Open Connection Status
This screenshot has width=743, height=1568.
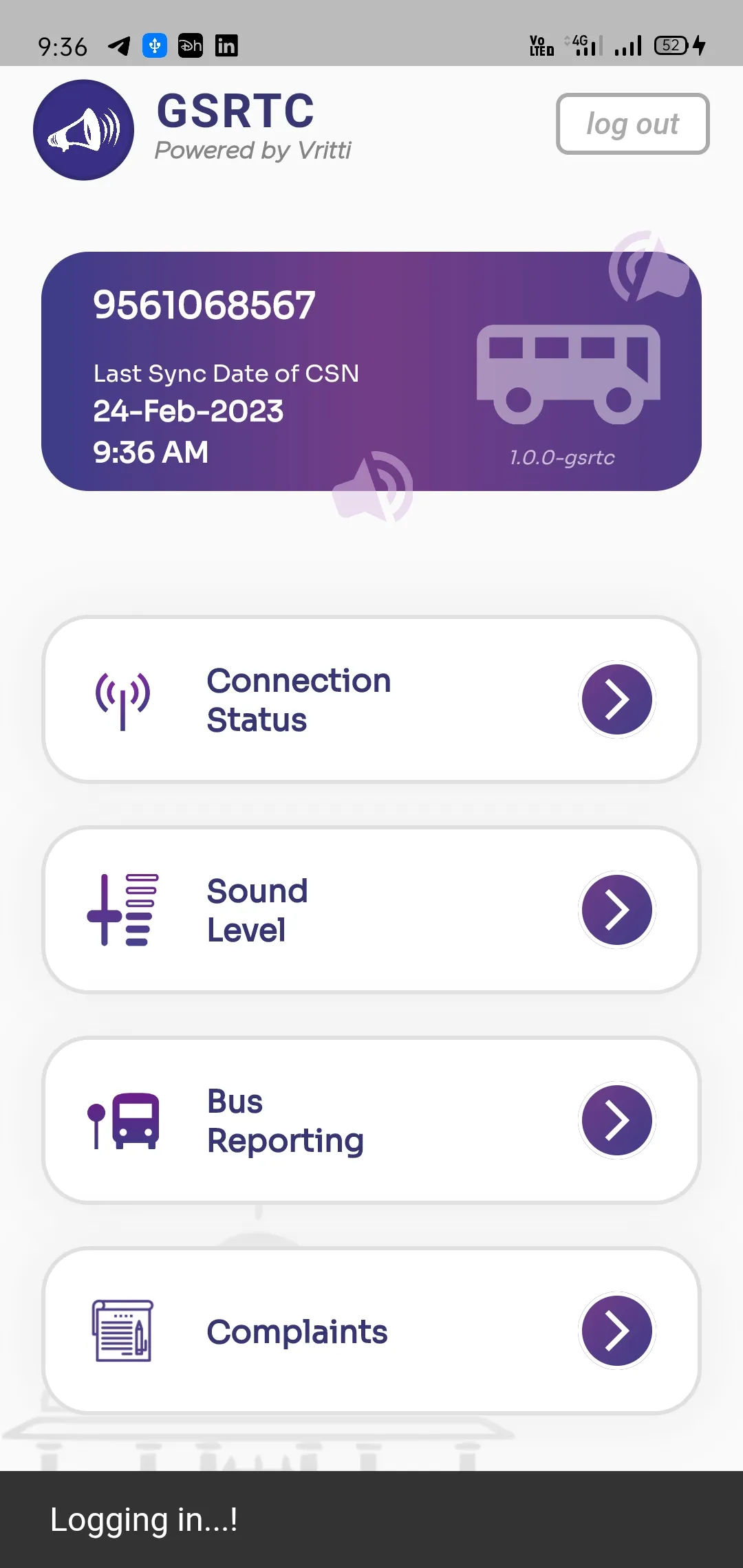pyautogui.click(x=371, y=699)
